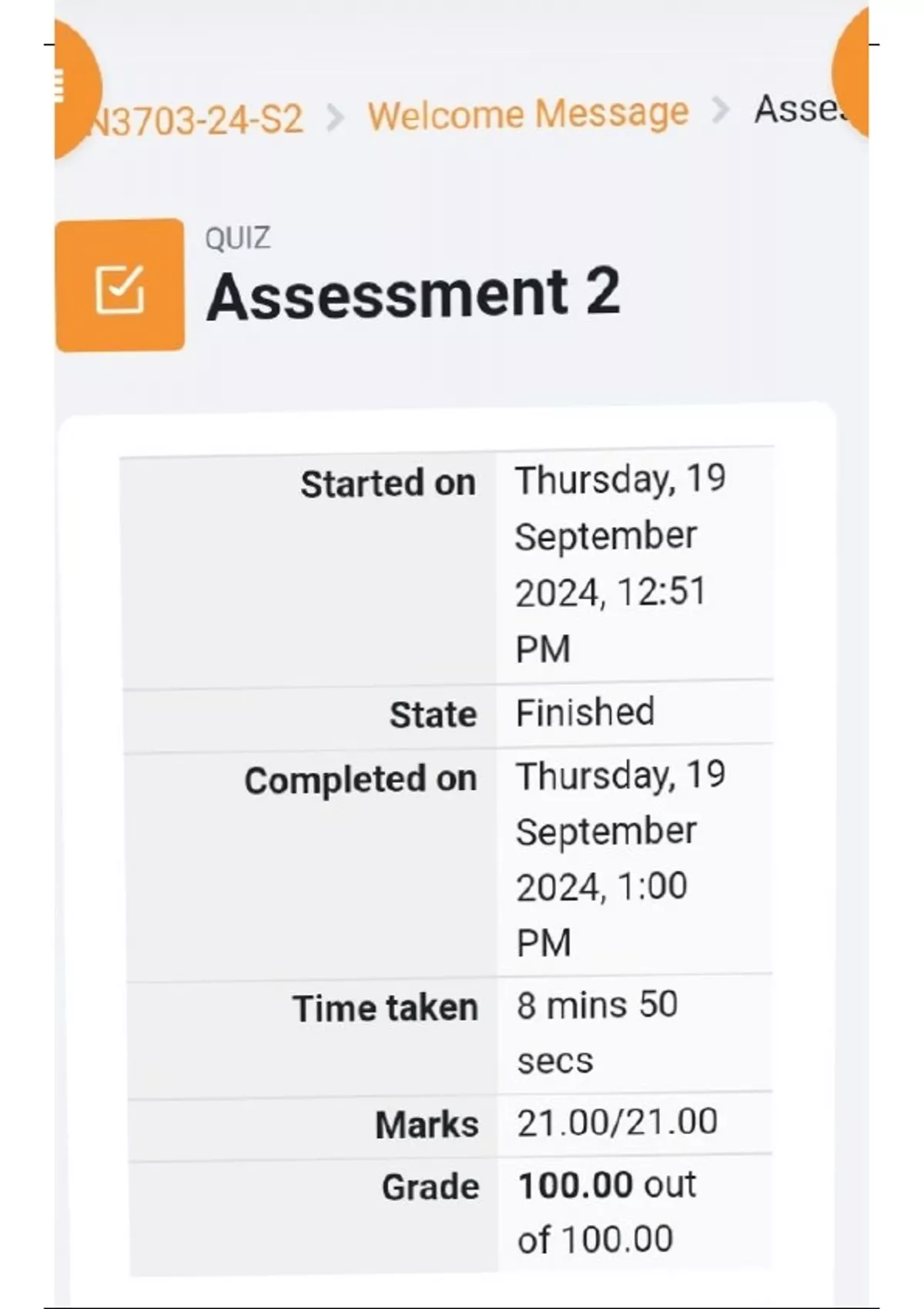Open the N3703-24-S2 course breadcrumb link
The height and width of the screenshot is (1309, 924).
pyautogui.click(x=198, y=120)
